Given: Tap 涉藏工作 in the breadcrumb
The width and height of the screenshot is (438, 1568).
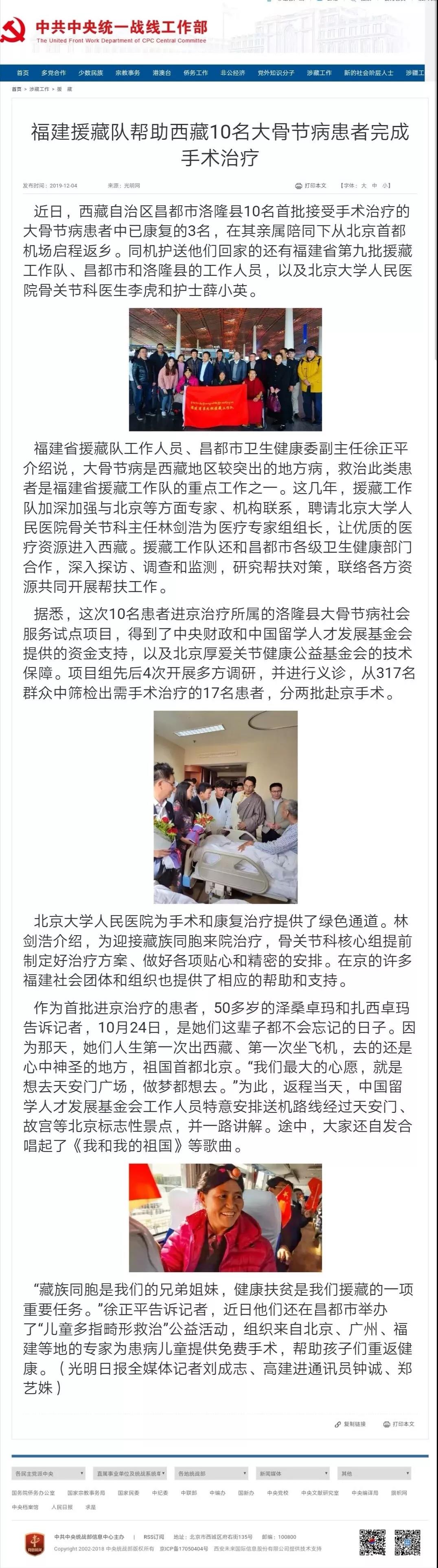Looking at the screenshot, I should click(x=39, y=90).
